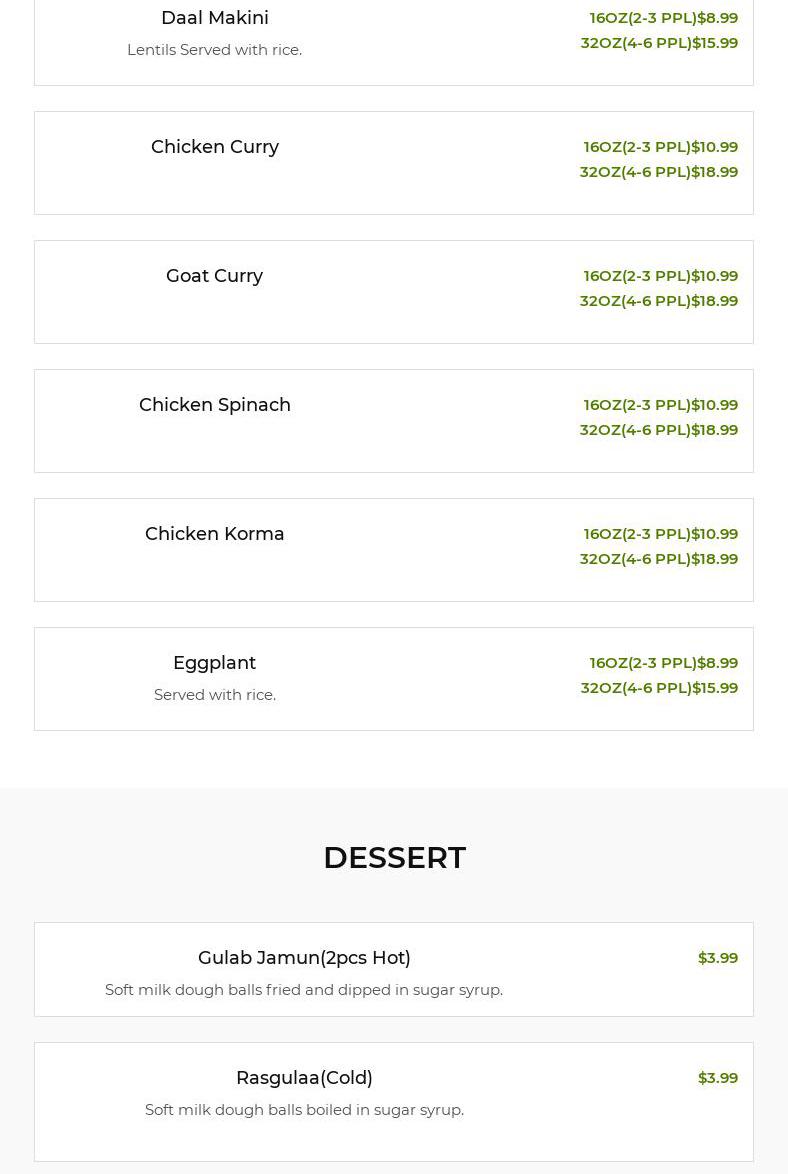Open the Goat Curry card
788x1174 pixels.
coord(214,276)
